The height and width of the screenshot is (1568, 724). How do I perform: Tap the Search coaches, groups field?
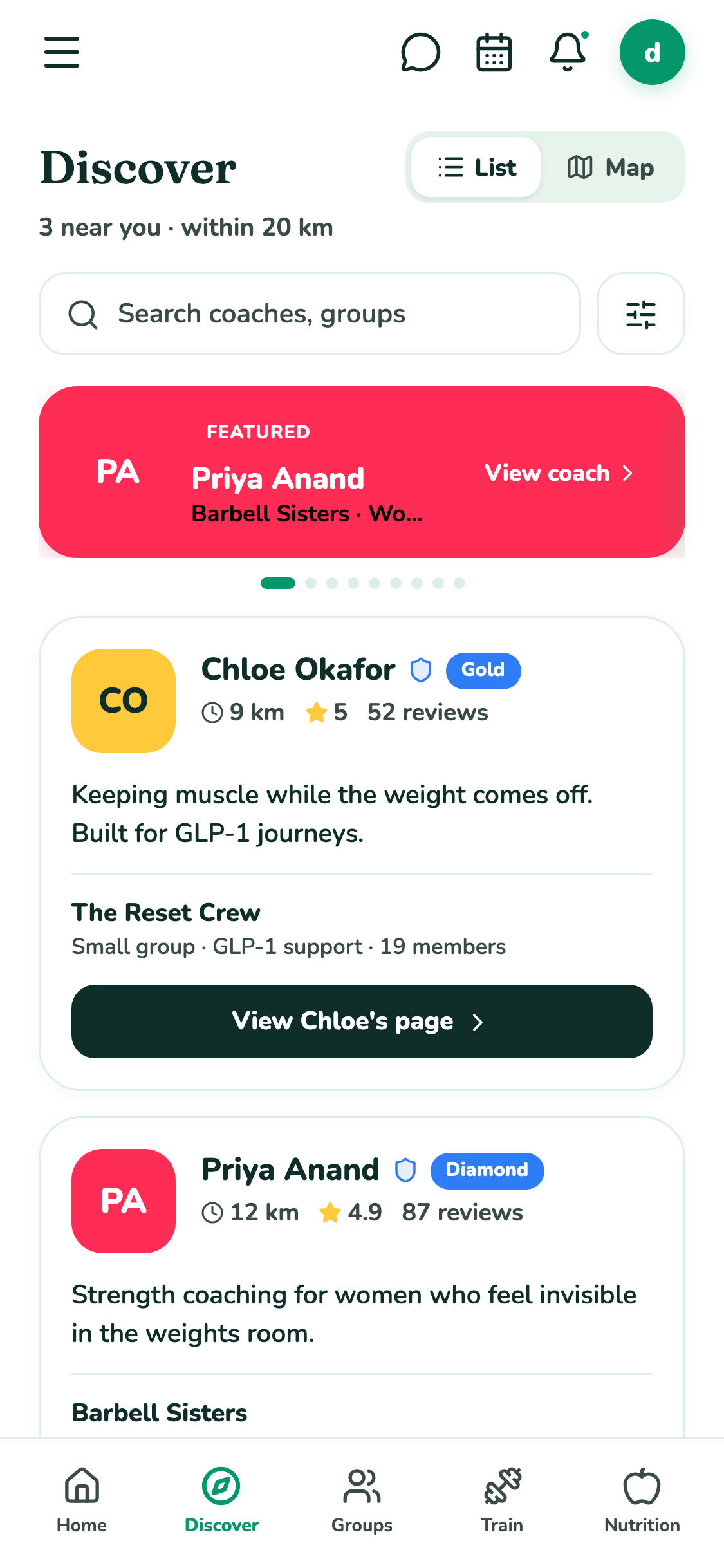(310, 314)
